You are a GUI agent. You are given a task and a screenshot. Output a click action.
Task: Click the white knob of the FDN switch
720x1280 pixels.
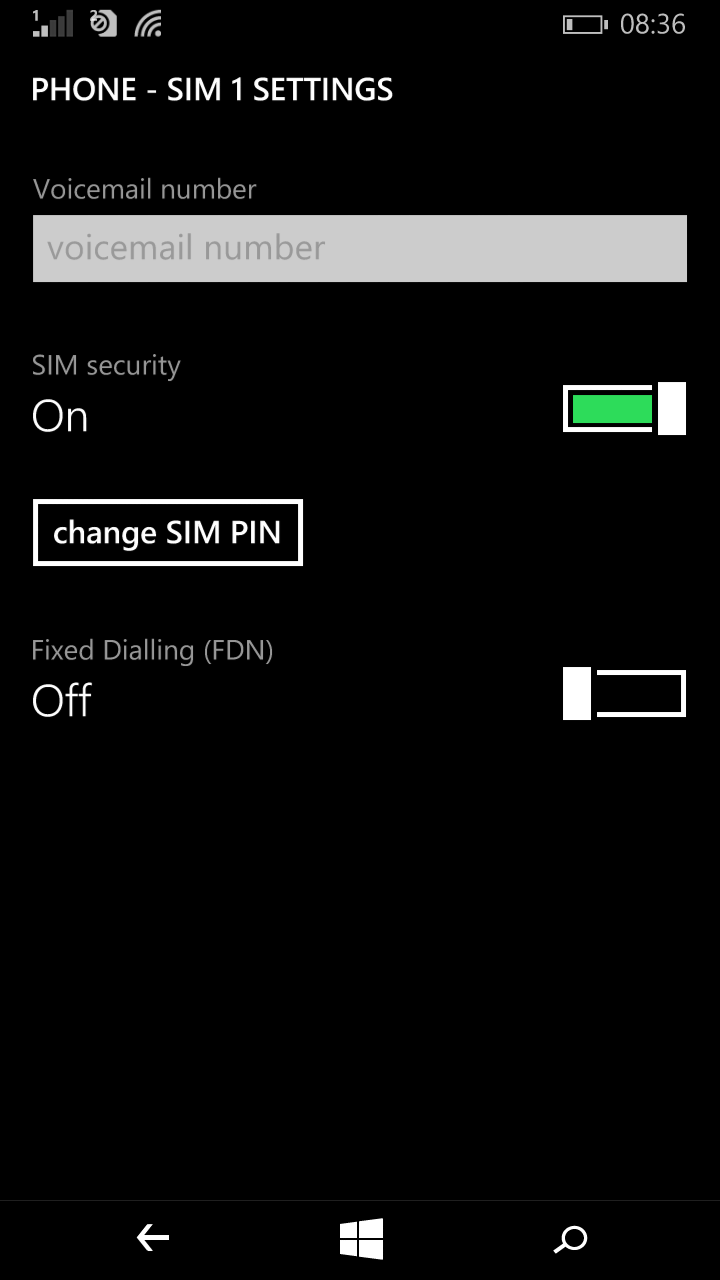click(575, 693)
